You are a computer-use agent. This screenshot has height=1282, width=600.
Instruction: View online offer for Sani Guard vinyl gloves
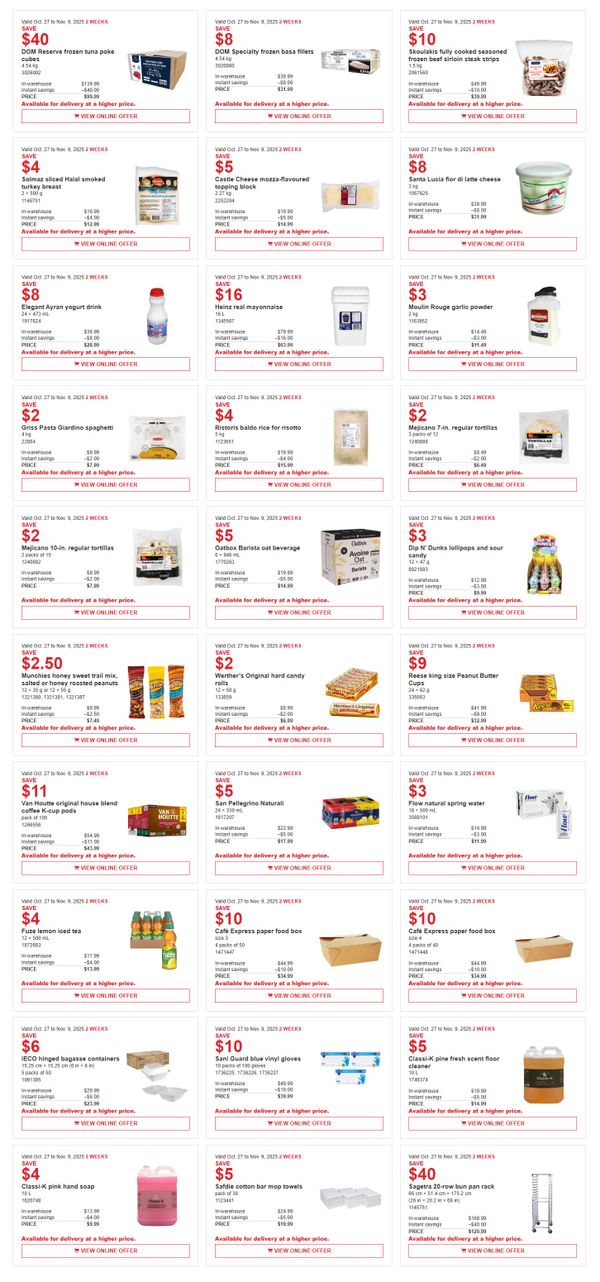tap(298, 1123)
